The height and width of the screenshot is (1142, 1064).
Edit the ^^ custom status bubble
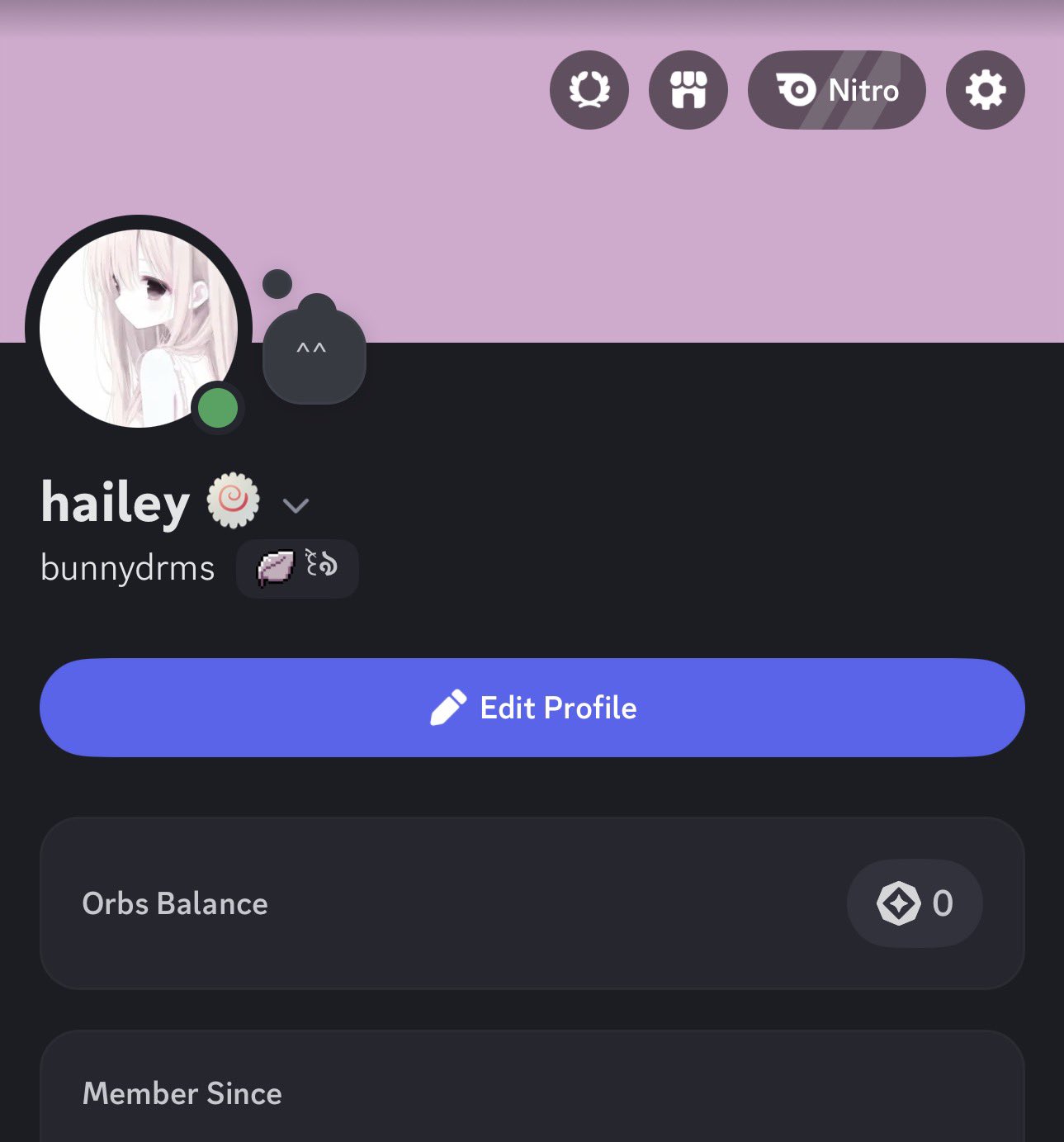pos(314,355)
